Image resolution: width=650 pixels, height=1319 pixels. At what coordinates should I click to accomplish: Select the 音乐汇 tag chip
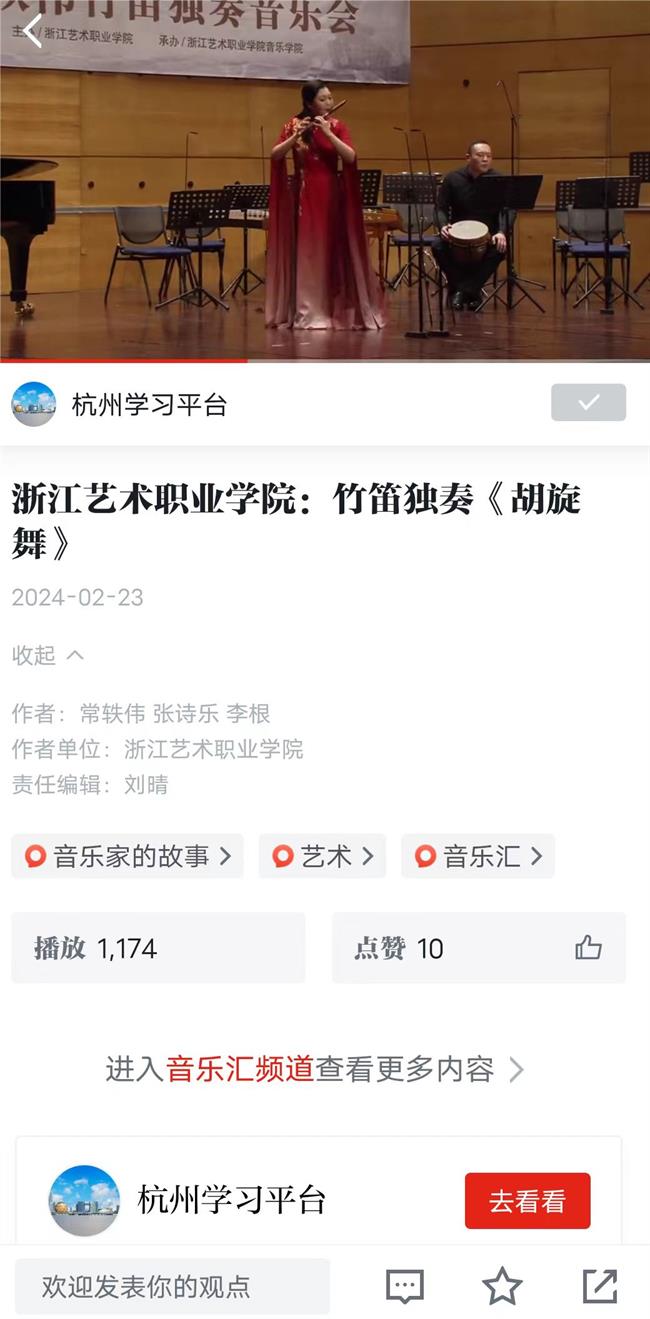(478, 856)
